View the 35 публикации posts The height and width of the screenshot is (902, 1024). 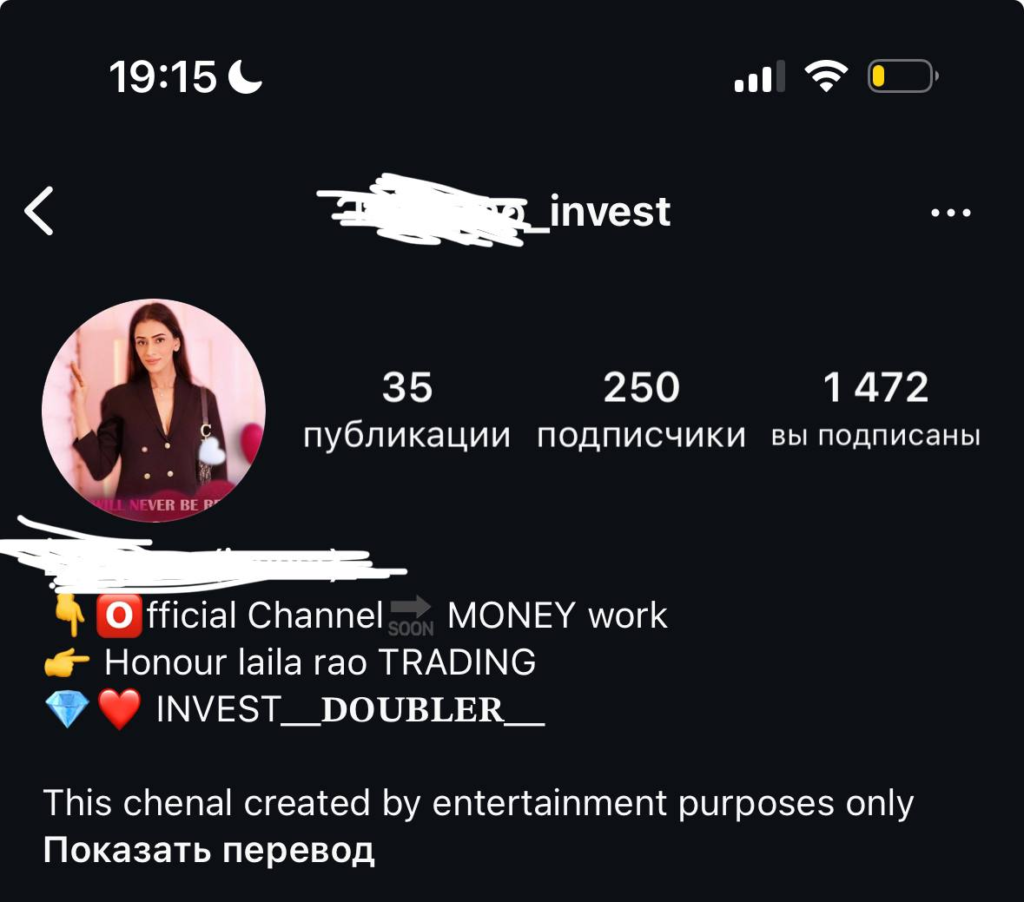(x=407, y=410)
